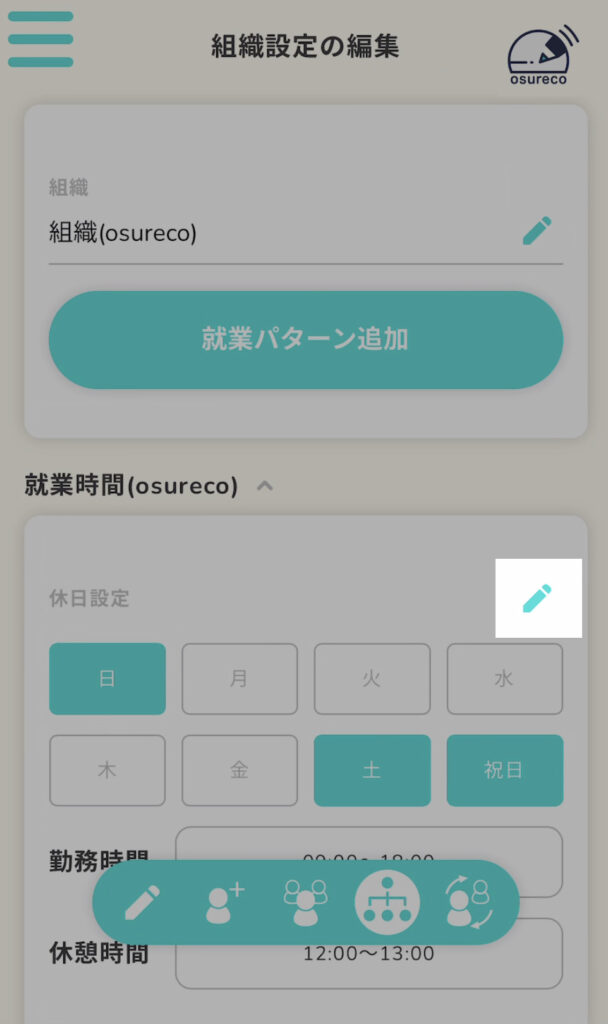The width and height of the screenshot is (608, 1024).
Task: Edit 休日設定 using the highlighted pencil
Action: [537, 598]
